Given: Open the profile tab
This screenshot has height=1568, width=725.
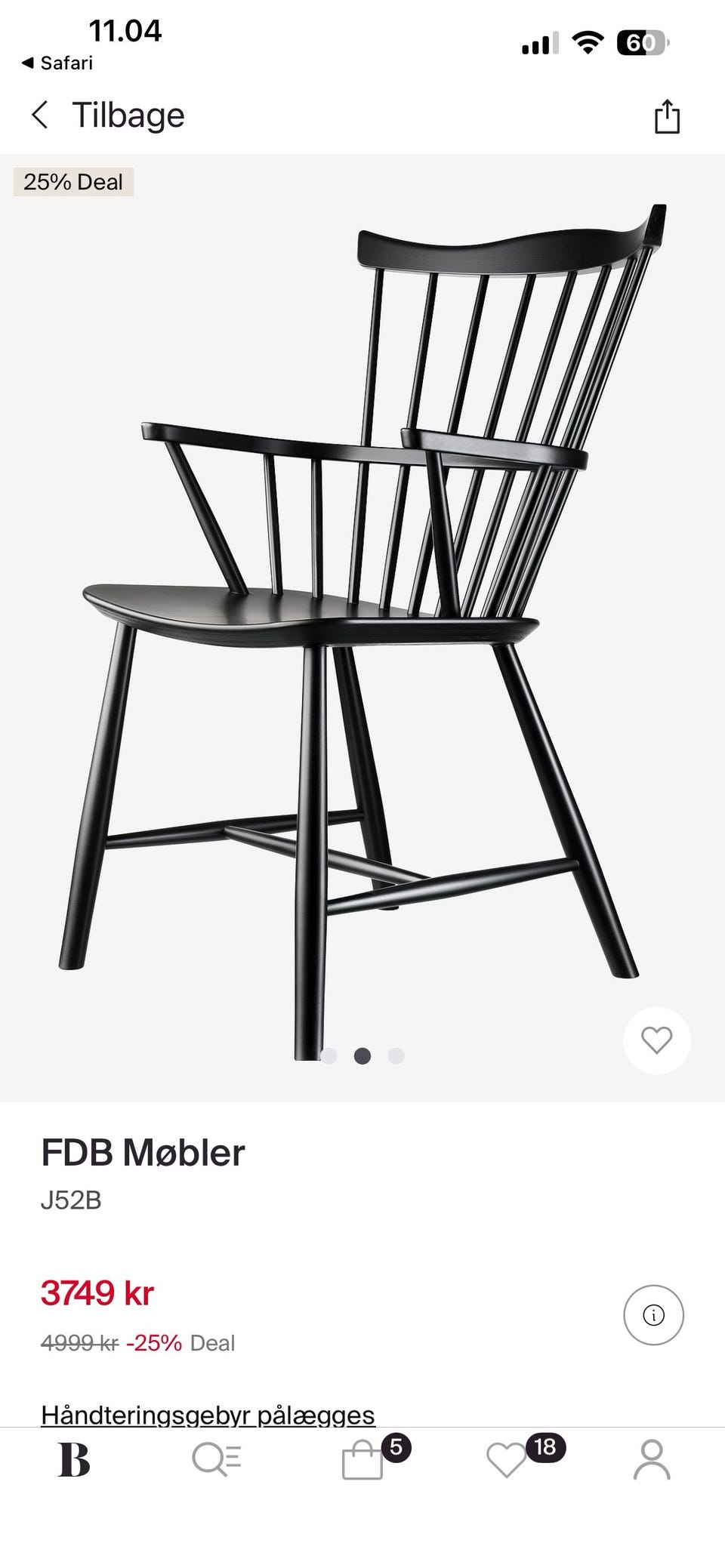Looking at the screenshot, I should click(x=652, y=1459).
